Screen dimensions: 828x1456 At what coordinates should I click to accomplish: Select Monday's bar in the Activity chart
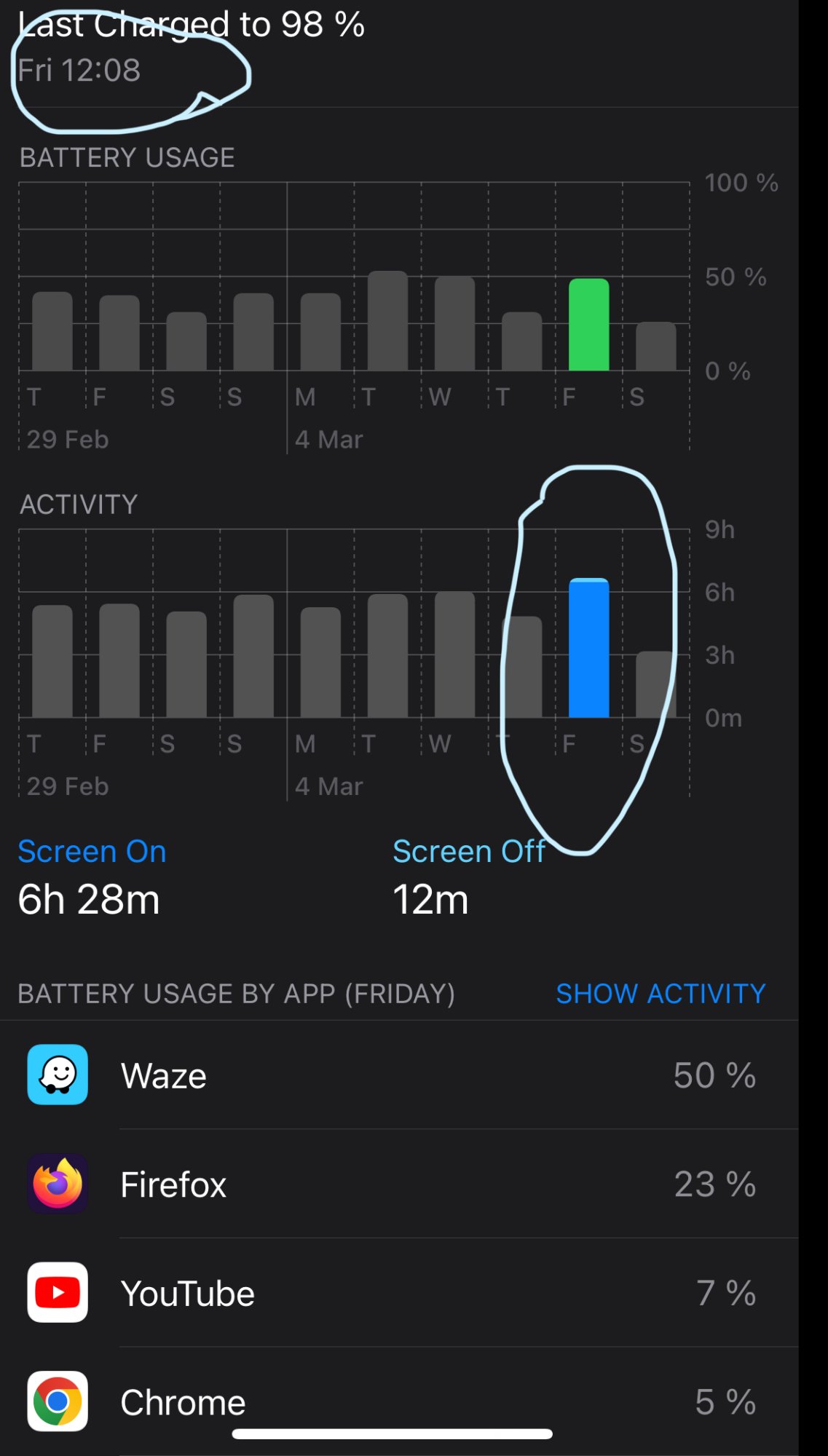click(320, 662)
